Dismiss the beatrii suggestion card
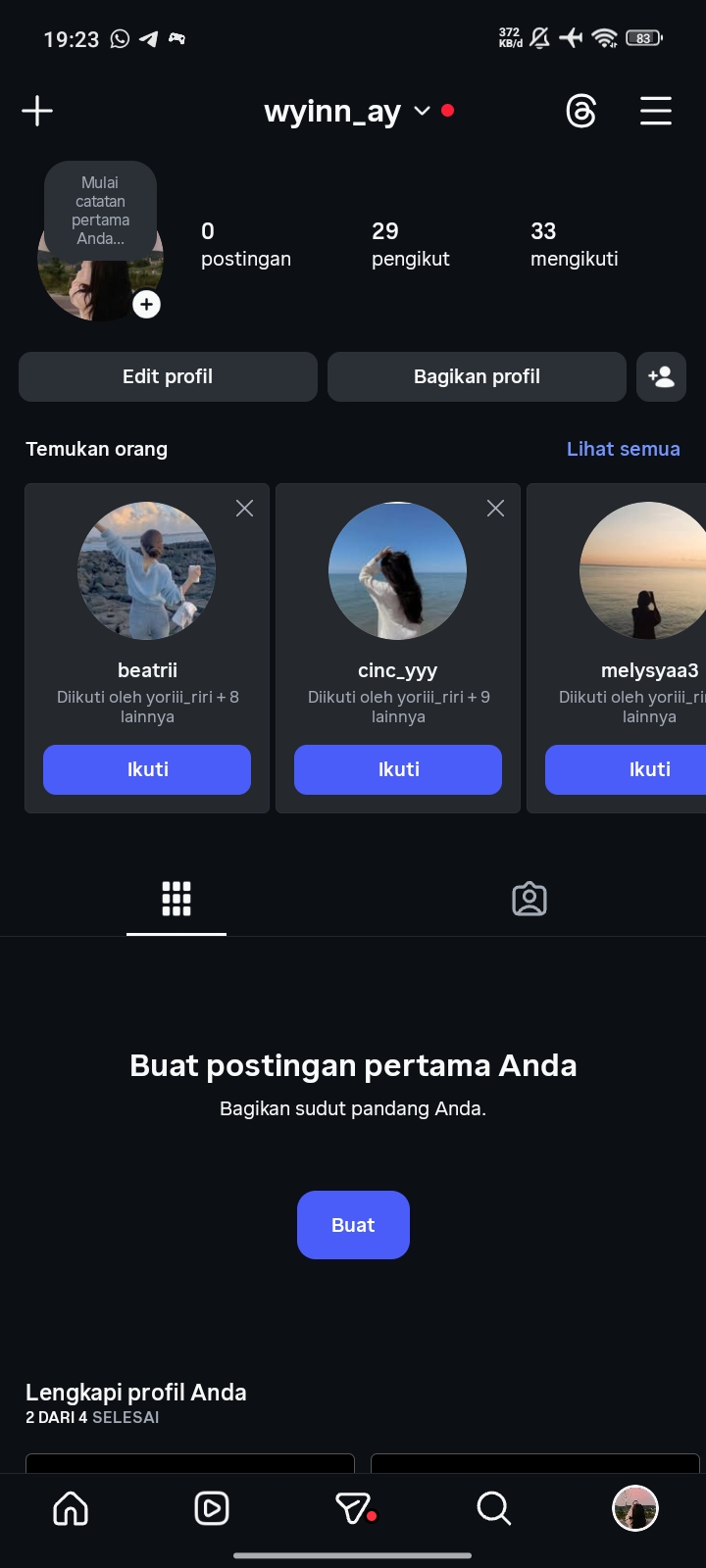This screenshot has width=706, height=1568. [244, 508]
